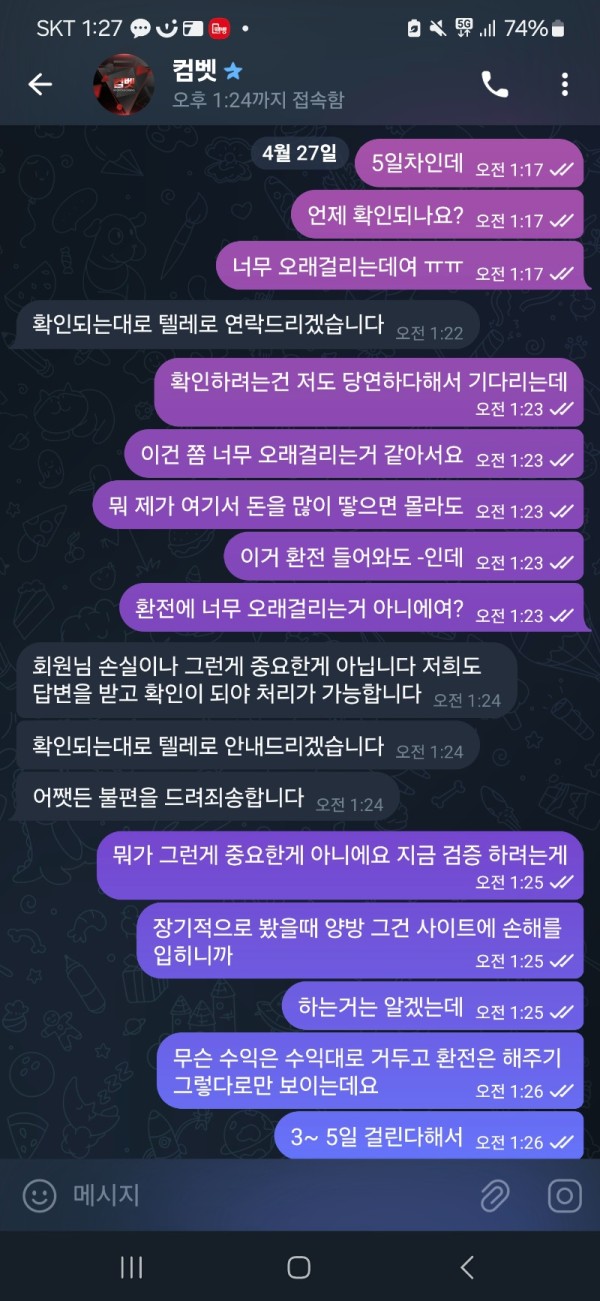Start a voice call with 컴벳
Screen dimensions: 600x1301
[x=495, y=84]
